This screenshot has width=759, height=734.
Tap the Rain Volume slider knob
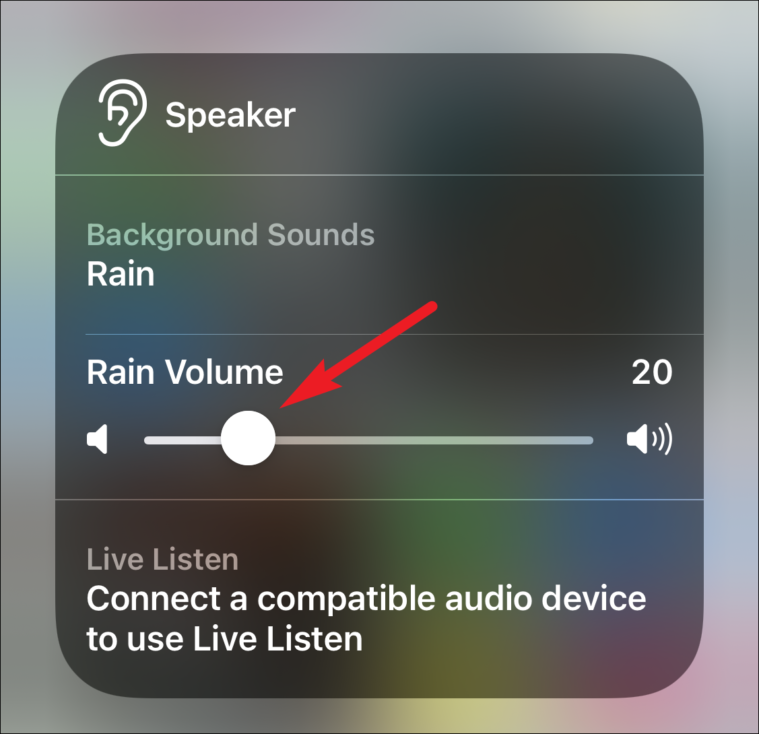tap(247, 439)
